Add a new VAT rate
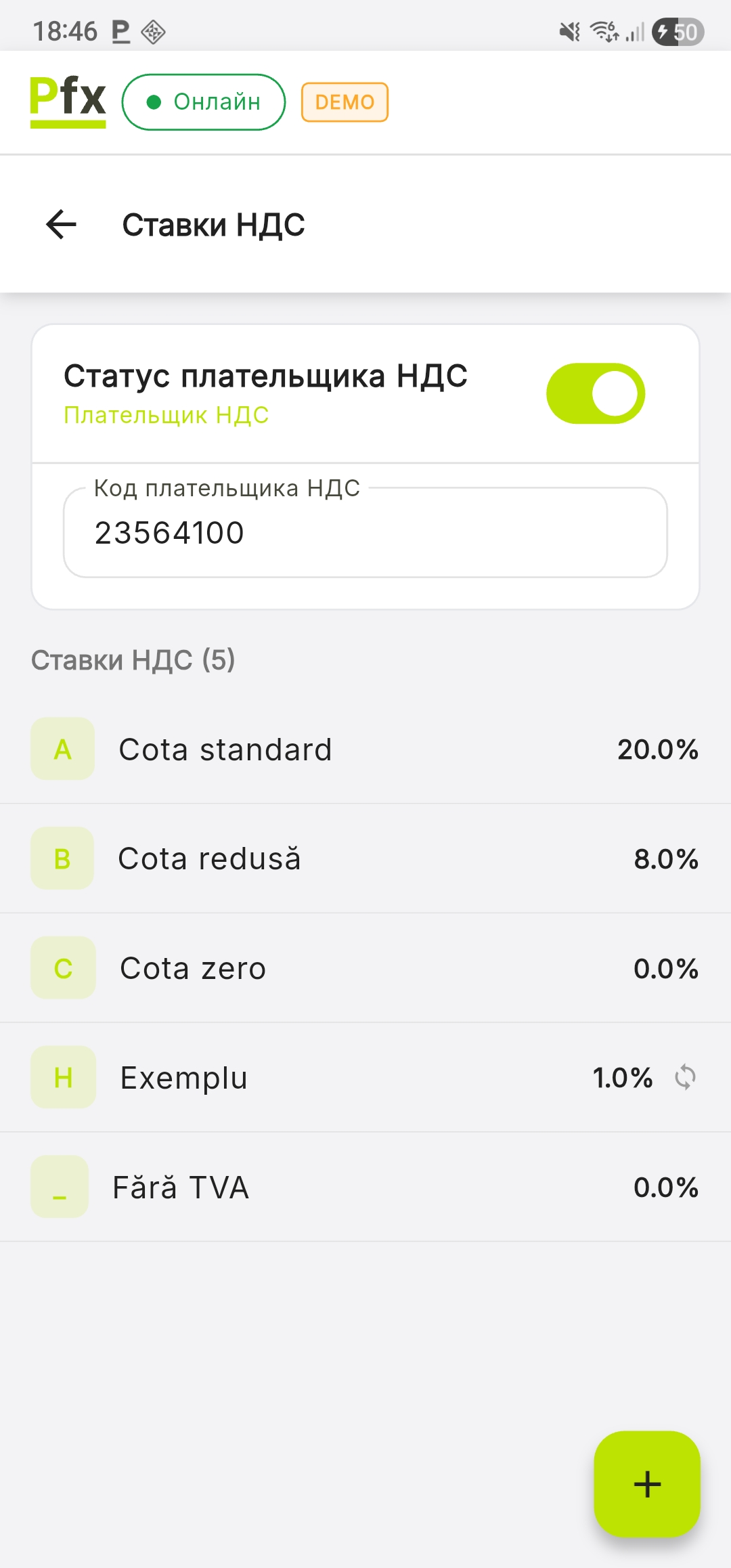 (x=646, y=1484)
